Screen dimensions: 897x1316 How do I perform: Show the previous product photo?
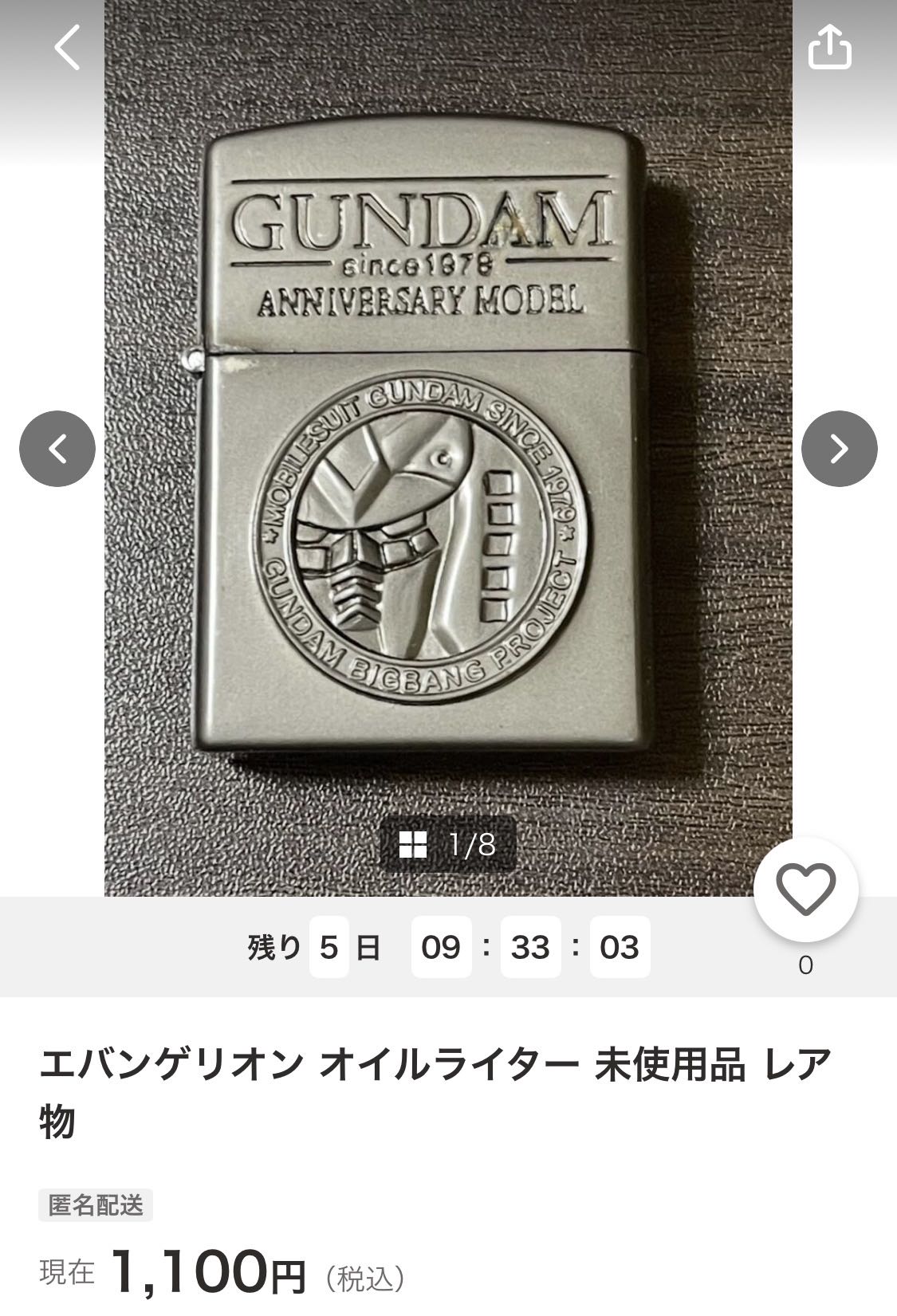pos(57,449)
